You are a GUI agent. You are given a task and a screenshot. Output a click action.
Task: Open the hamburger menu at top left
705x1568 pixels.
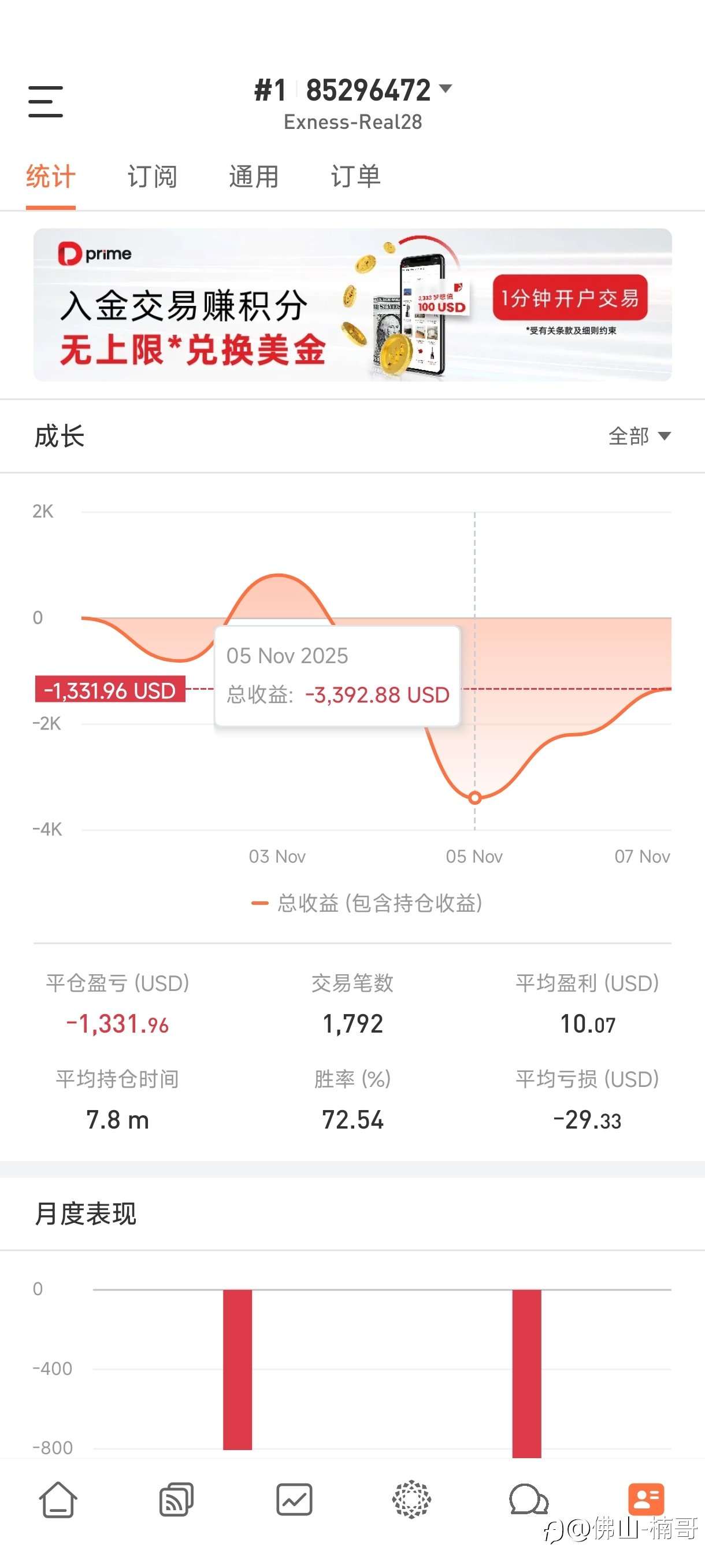(46, 102)
